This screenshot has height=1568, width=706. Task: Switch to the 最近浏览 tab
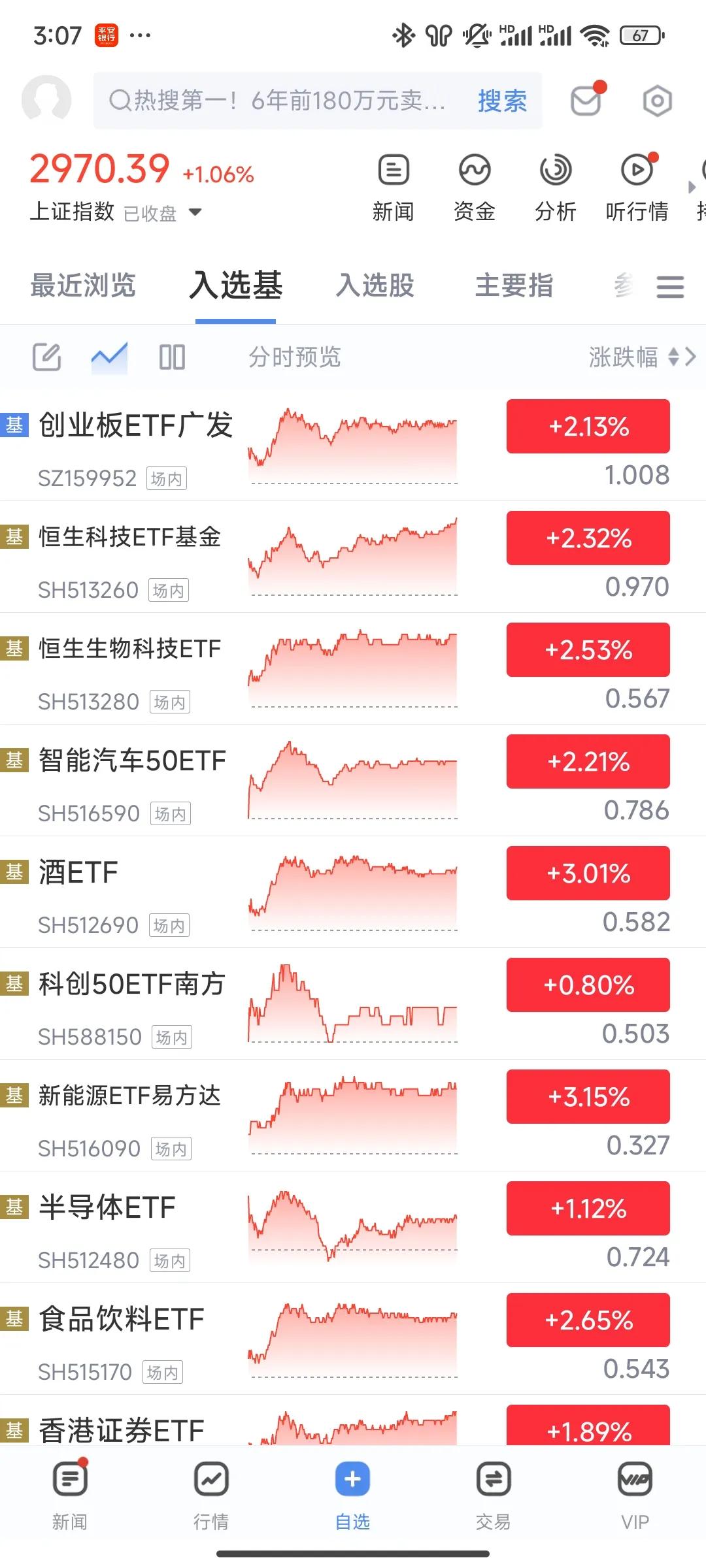point(83,286)
